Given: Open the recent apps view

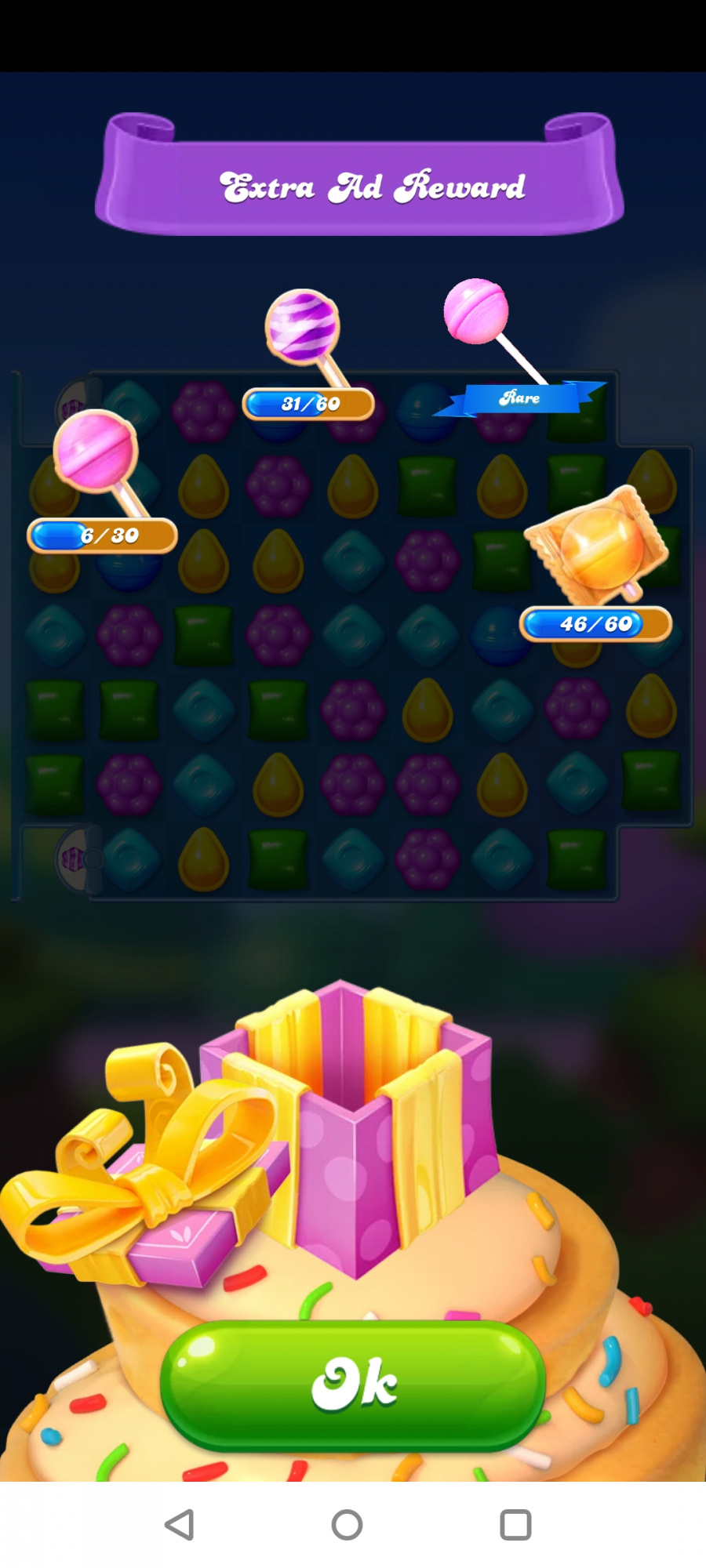Looking at the screenshot, I should click(x=515, y=1525).
